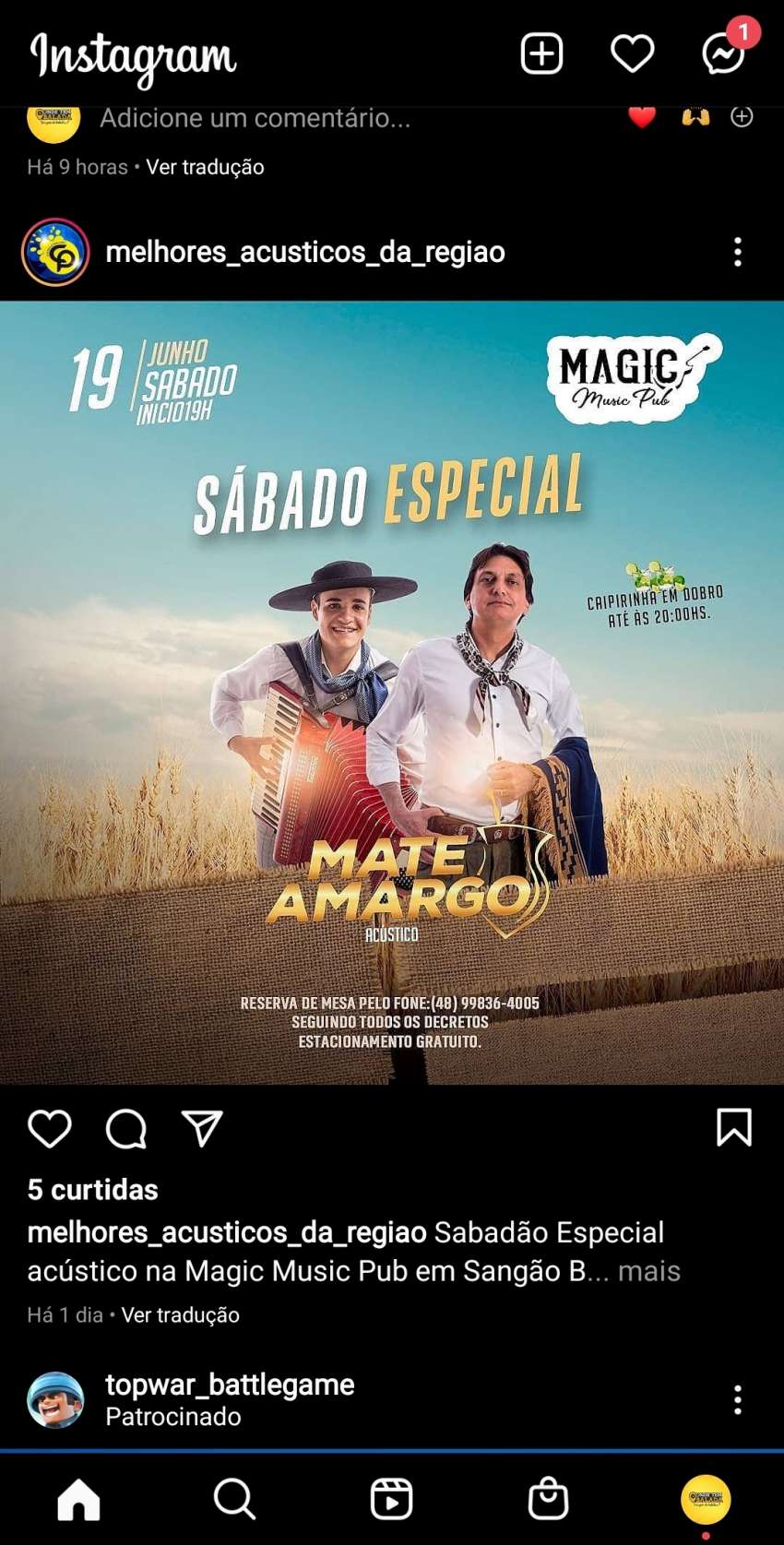This screenshot has height=1545, width=784.
Task: Tap Ver tradução under the Há 1 dia post
Action: coord(180,1314)
